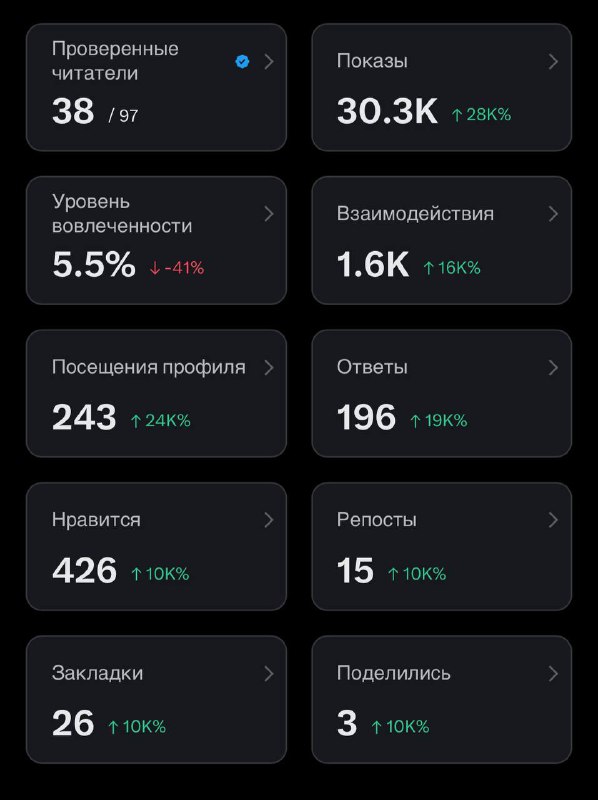598x800 pixels.
Task: Open the Проверенные читатели card
Action: click(x=156, y=87)
